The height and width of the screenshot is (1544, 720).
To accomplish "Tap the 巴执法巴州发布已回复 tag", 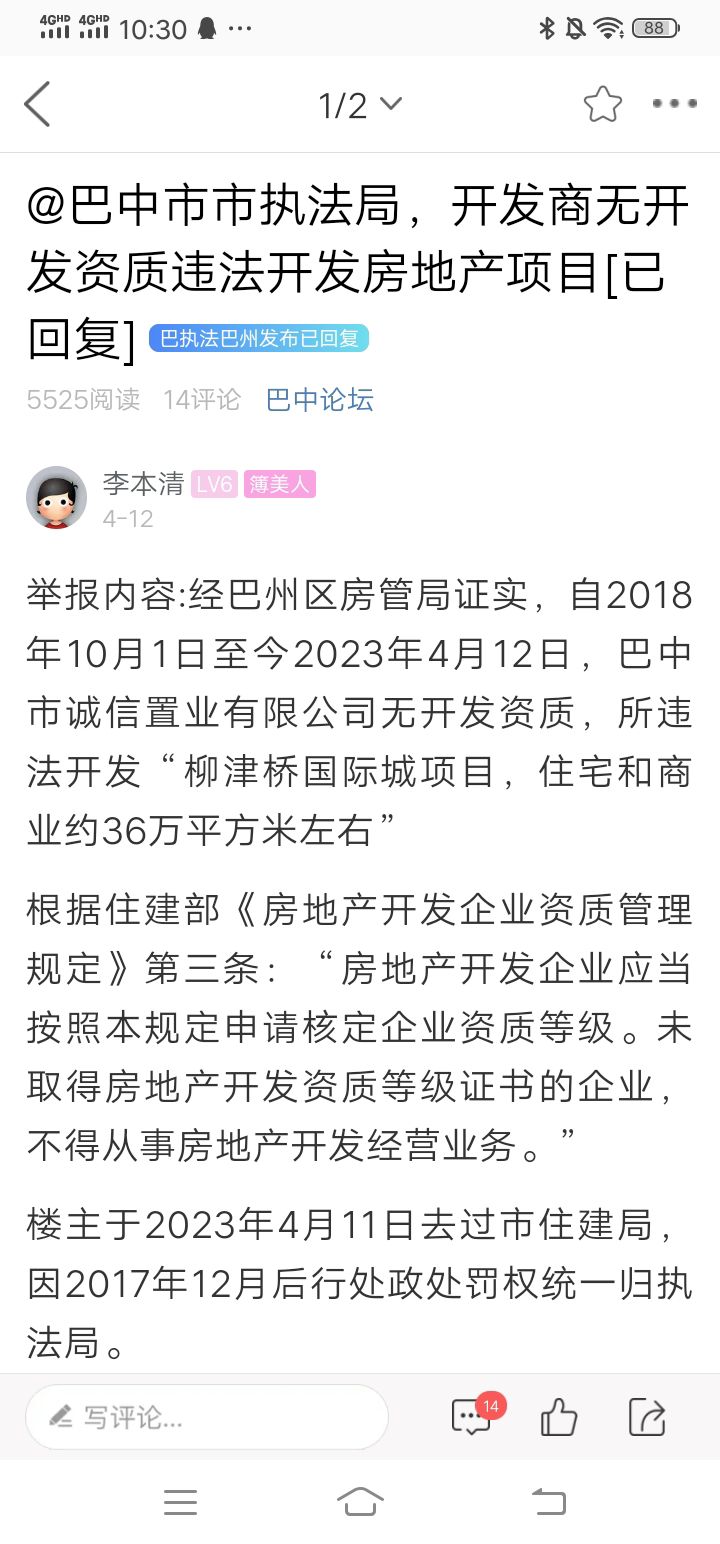I will (x=259, y=339).
